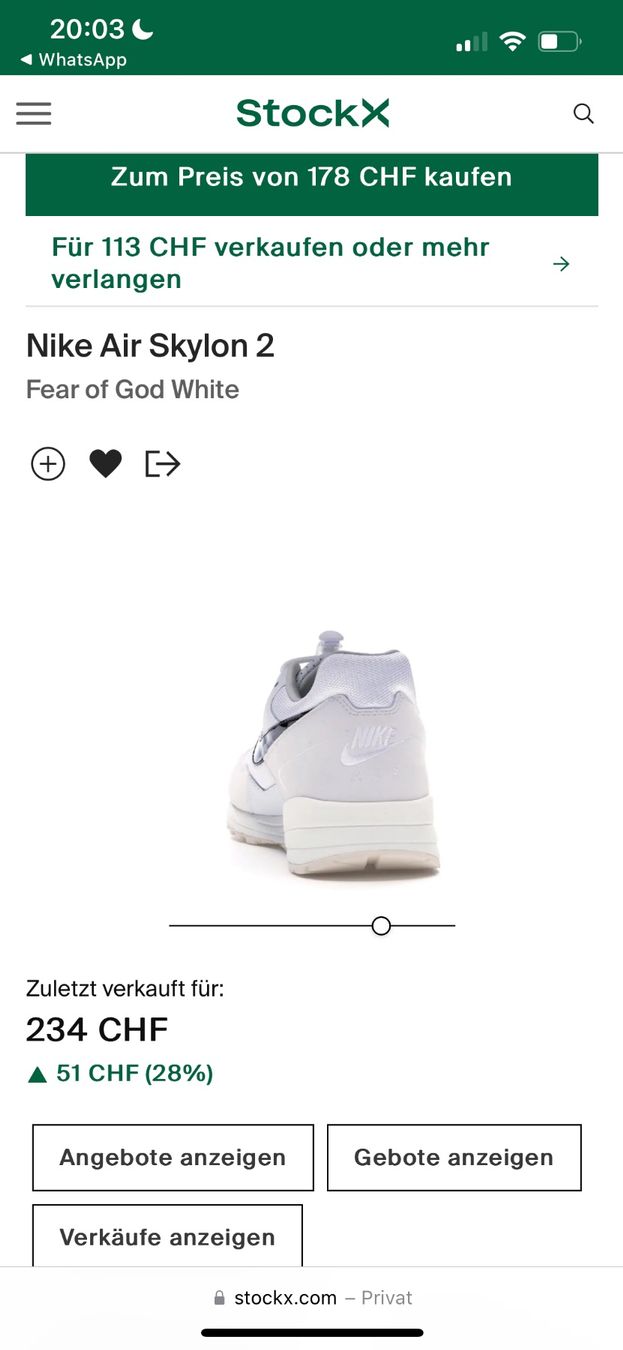Return to WhatsApp via status bar link
The width and height of the screenshot is (623, 1350).
tap(74, 60)
